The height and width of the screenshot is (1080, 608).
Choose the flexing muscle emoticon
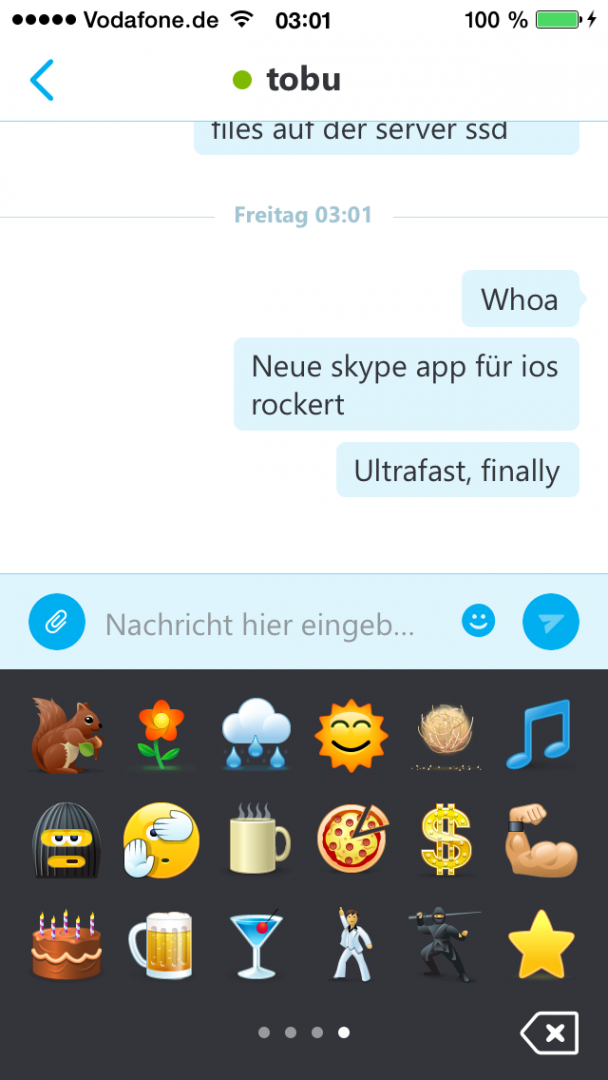click(541, 840)
